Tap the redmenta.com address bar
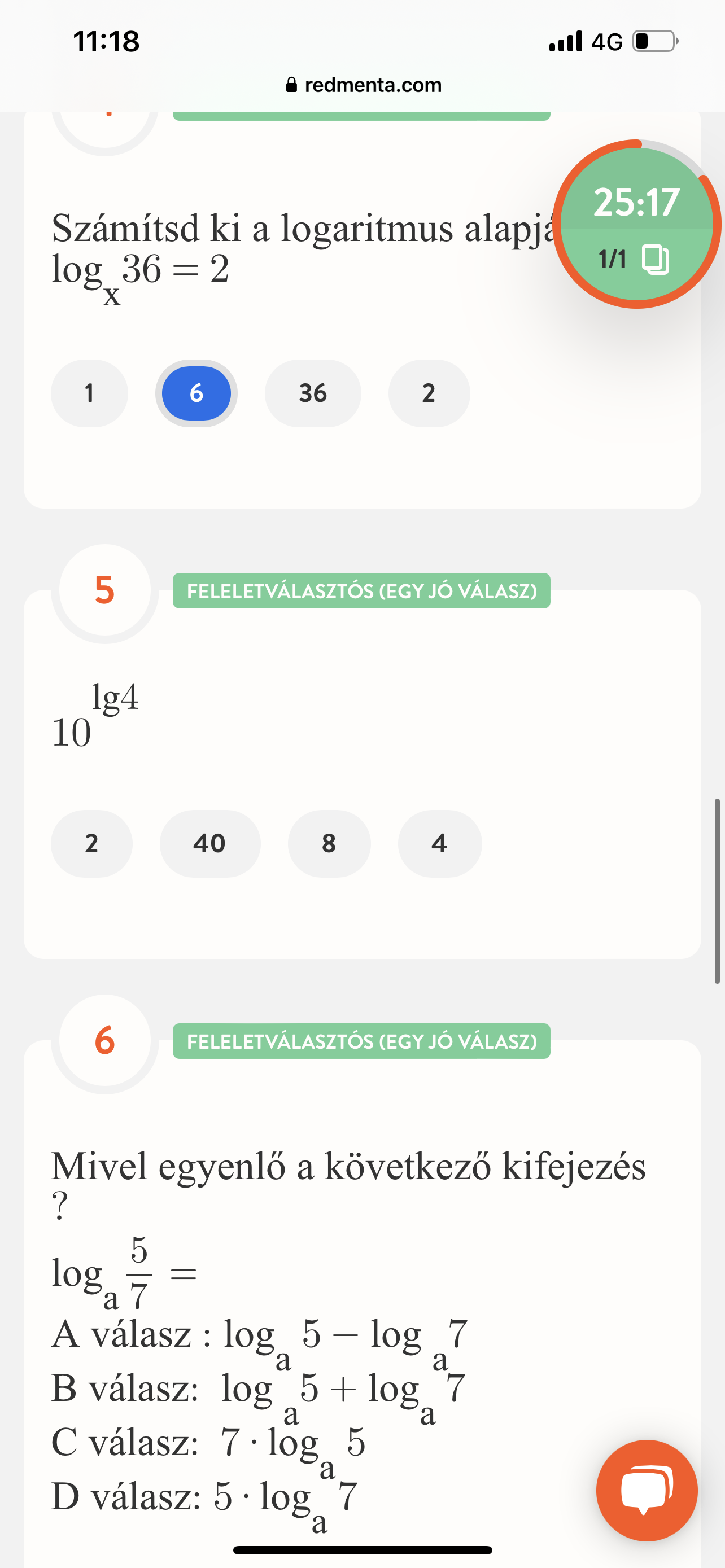Screen dimensions: 725x1568 [x=364, y=85]
